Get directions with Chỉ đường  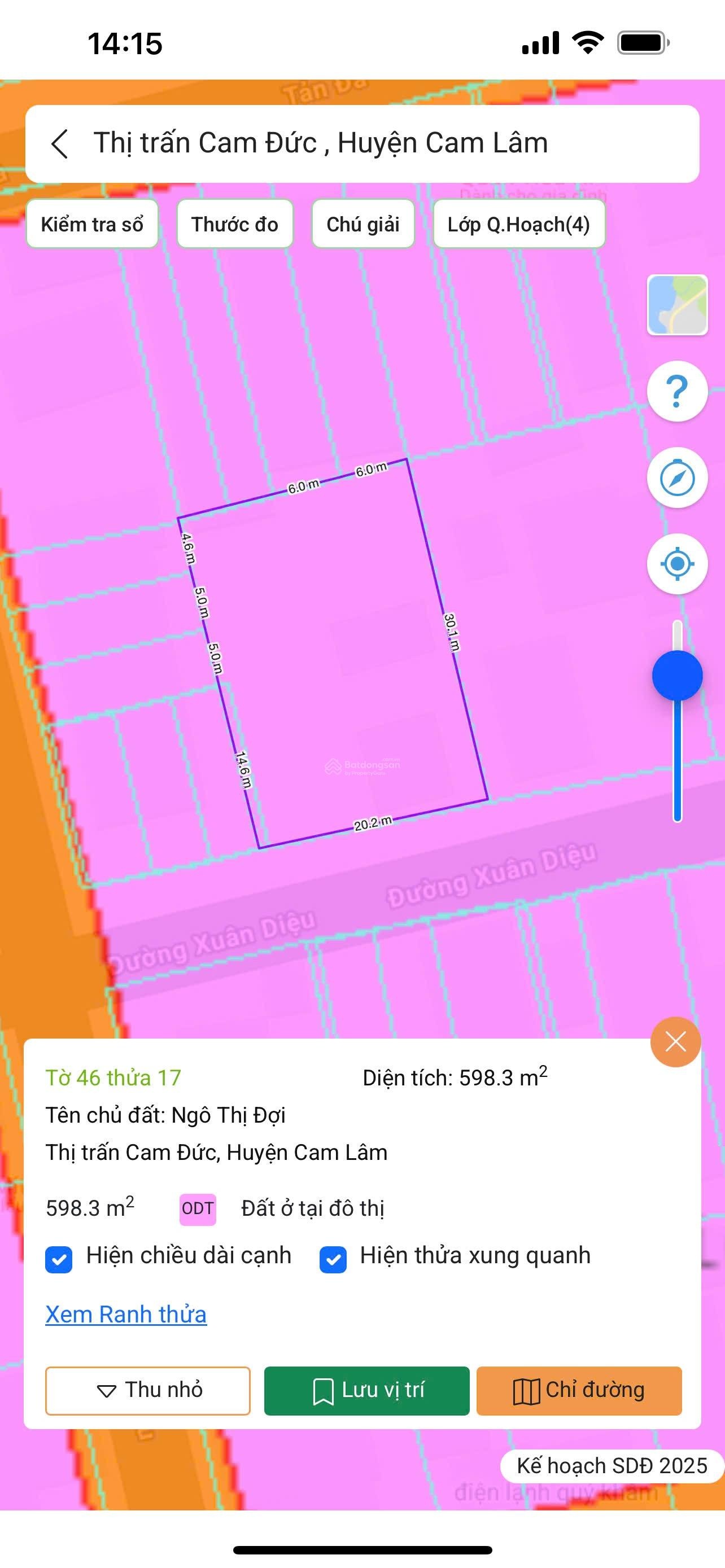point(579,1390)
